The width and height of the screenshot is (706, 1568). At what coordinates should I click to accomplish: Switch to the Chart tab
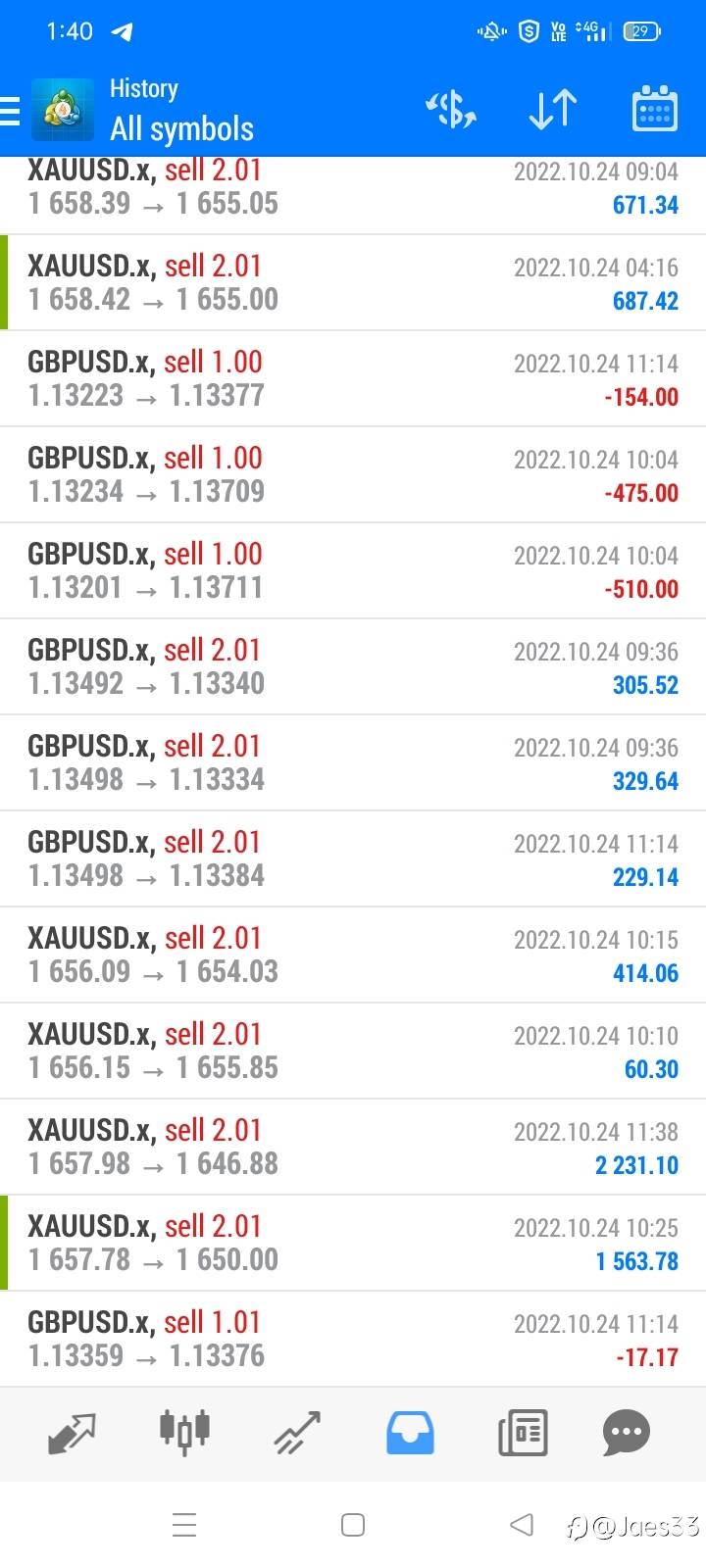pos(184,1433)
